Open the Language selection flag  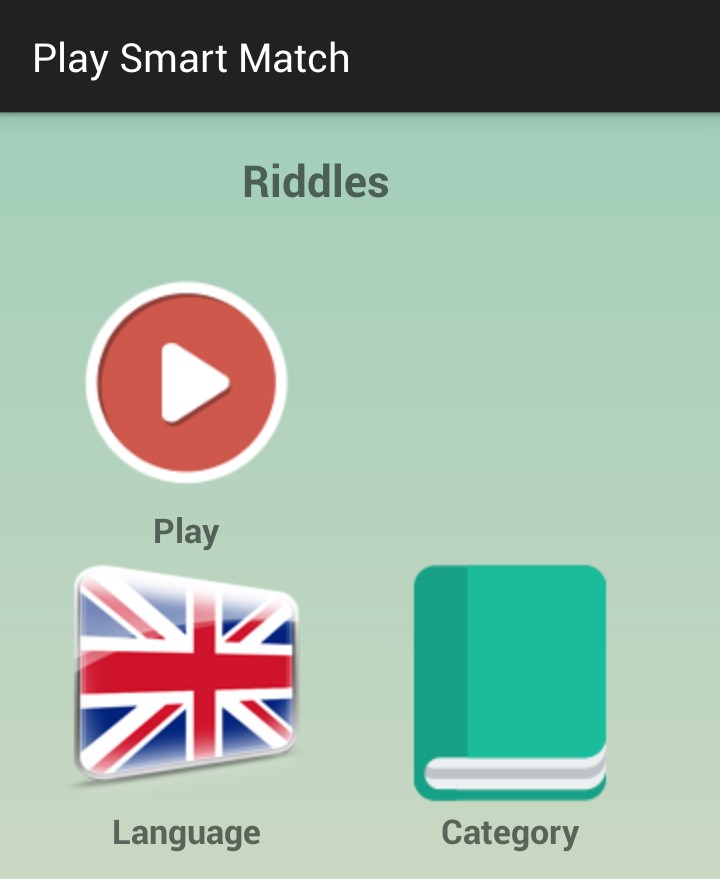click(x=186, y=675)
